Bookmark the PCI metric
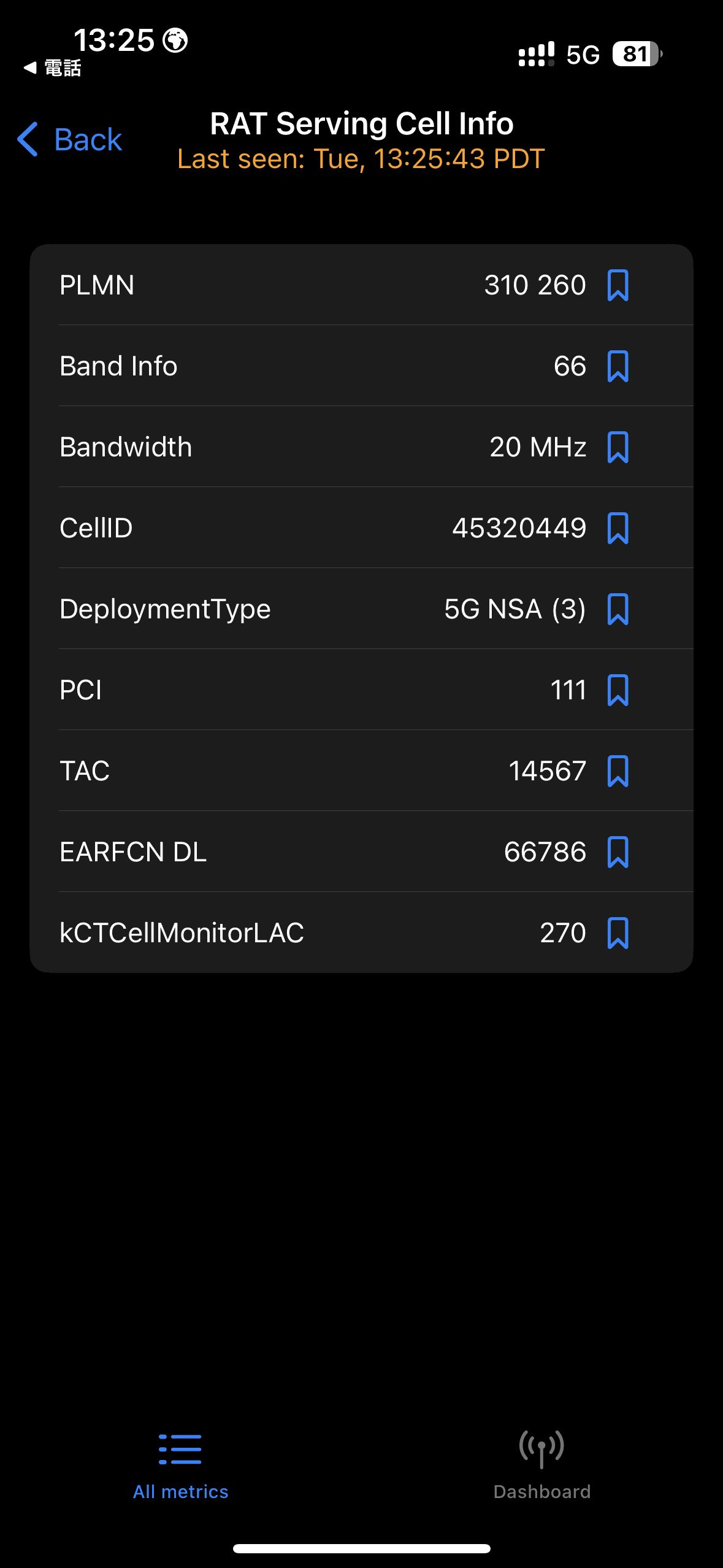 619,690
